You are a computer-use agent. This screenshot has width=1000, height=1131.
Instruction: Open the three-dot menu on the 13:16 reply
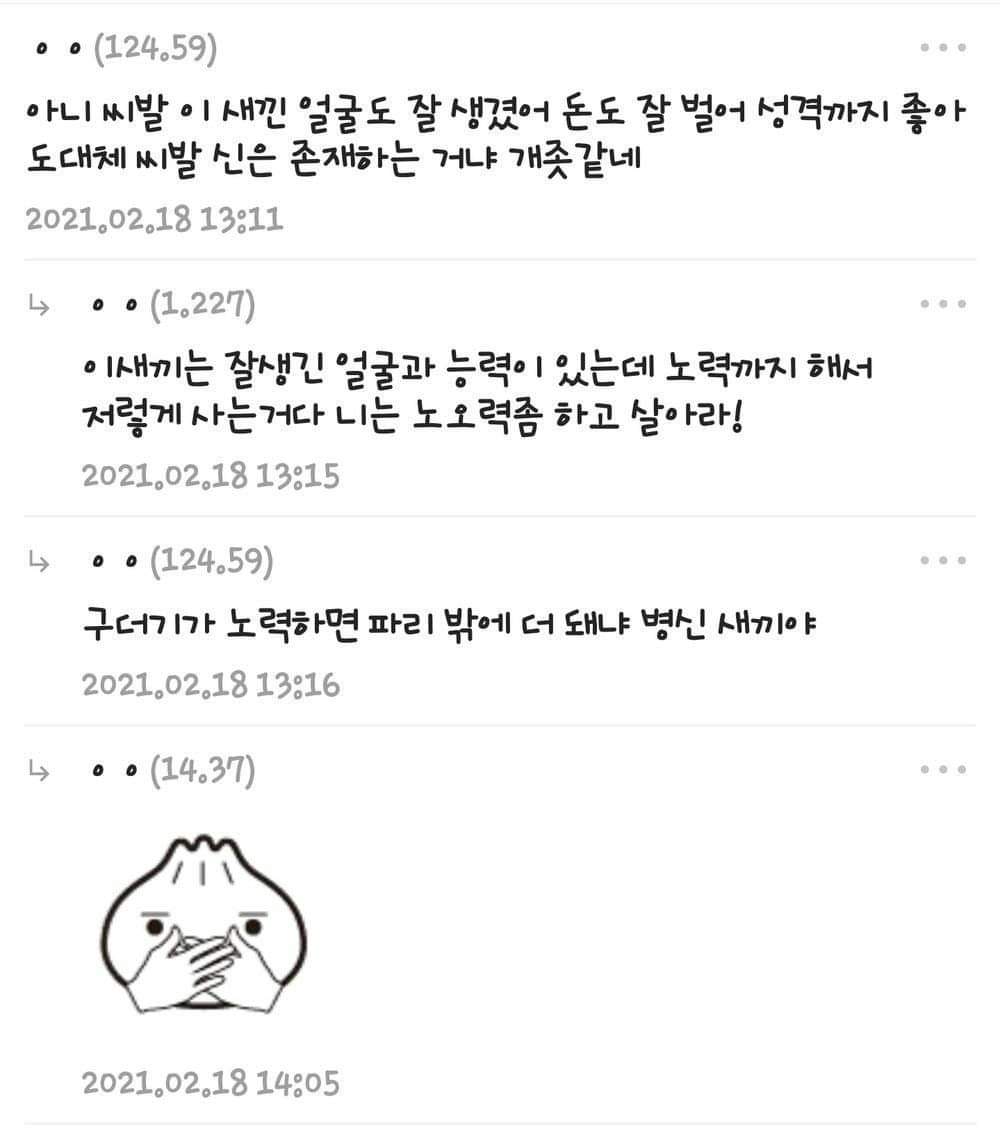[943, 561]
